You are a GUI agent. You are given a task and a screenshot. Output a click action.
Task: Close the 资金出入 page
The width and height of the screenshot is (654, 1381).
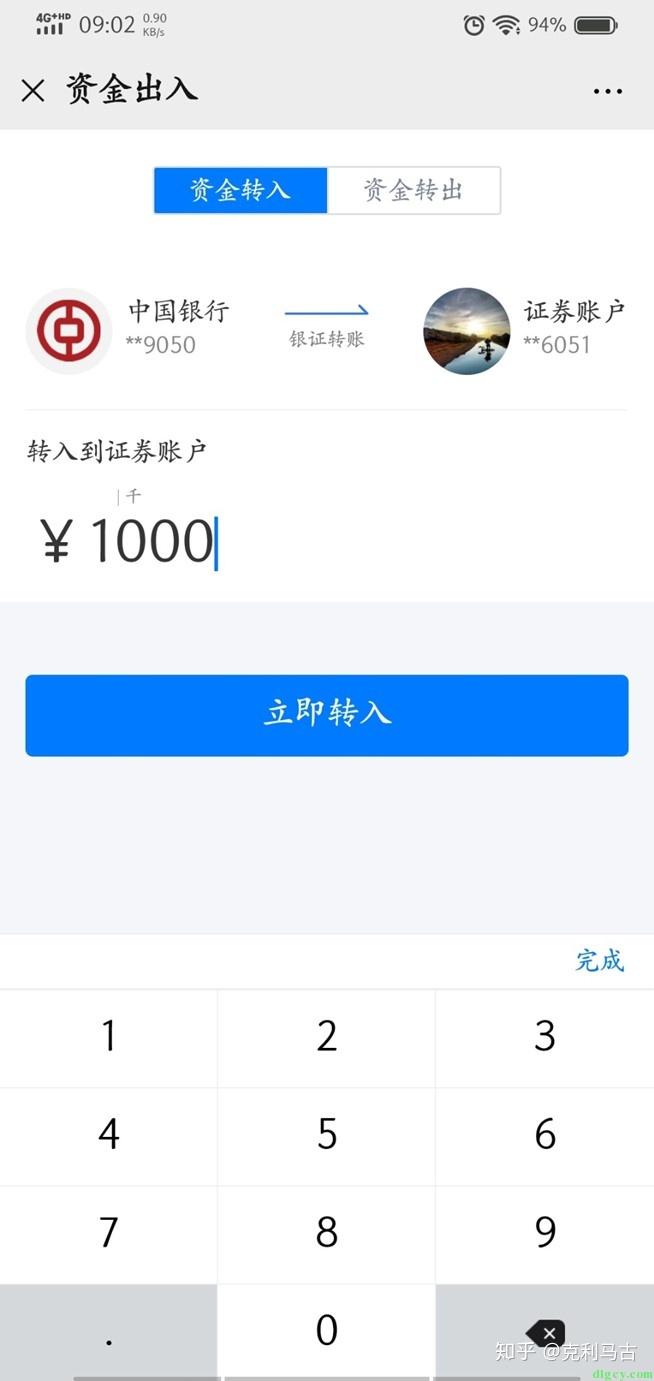[x=33, y=91]
